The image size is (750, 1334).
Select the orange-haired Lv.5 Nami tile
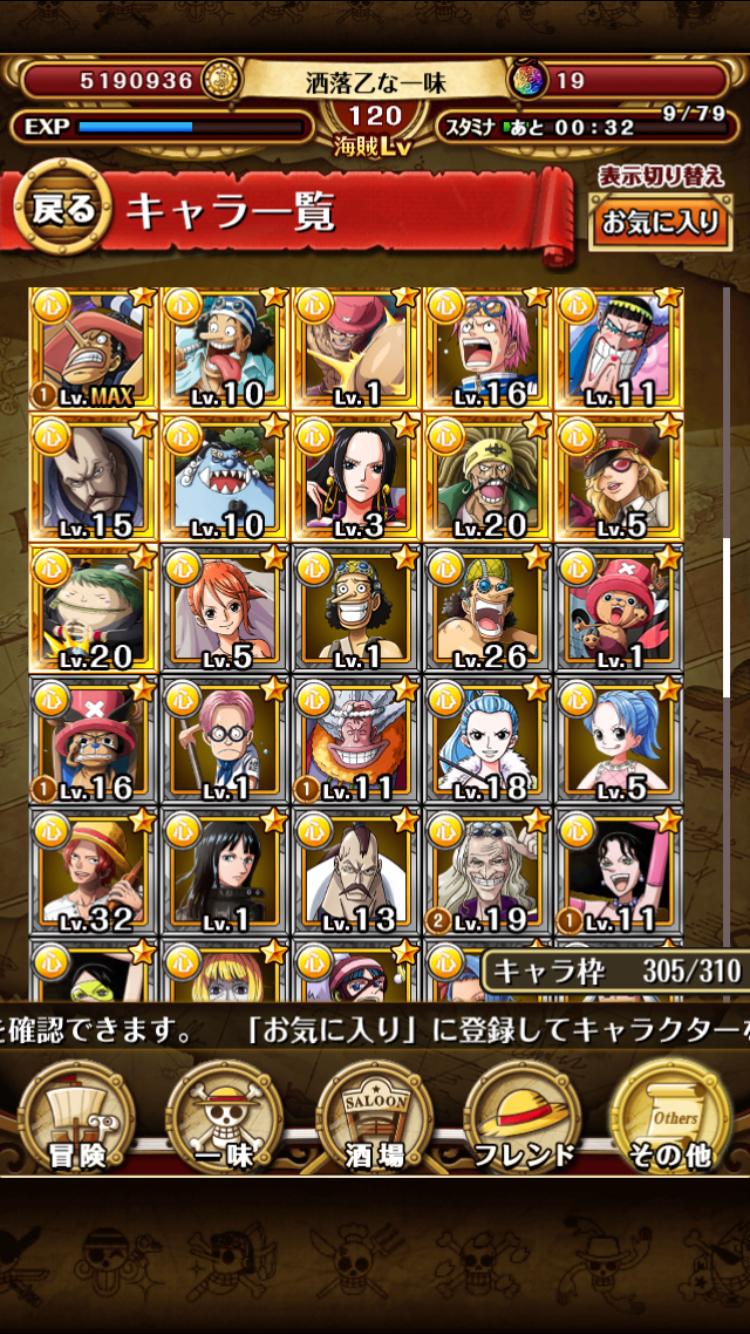pos(225,609)
